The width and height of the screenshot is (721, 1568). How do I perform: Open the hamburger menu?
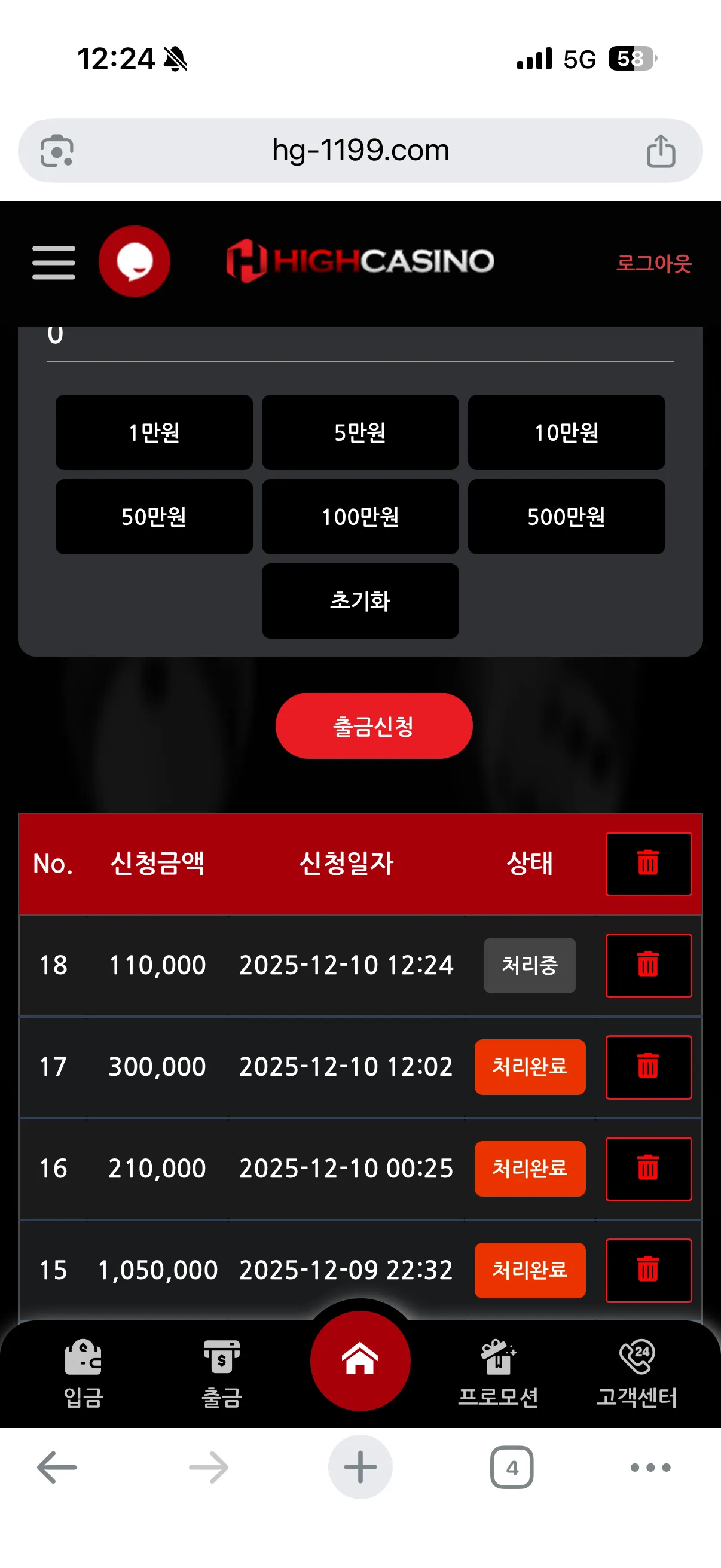[54, 263]
